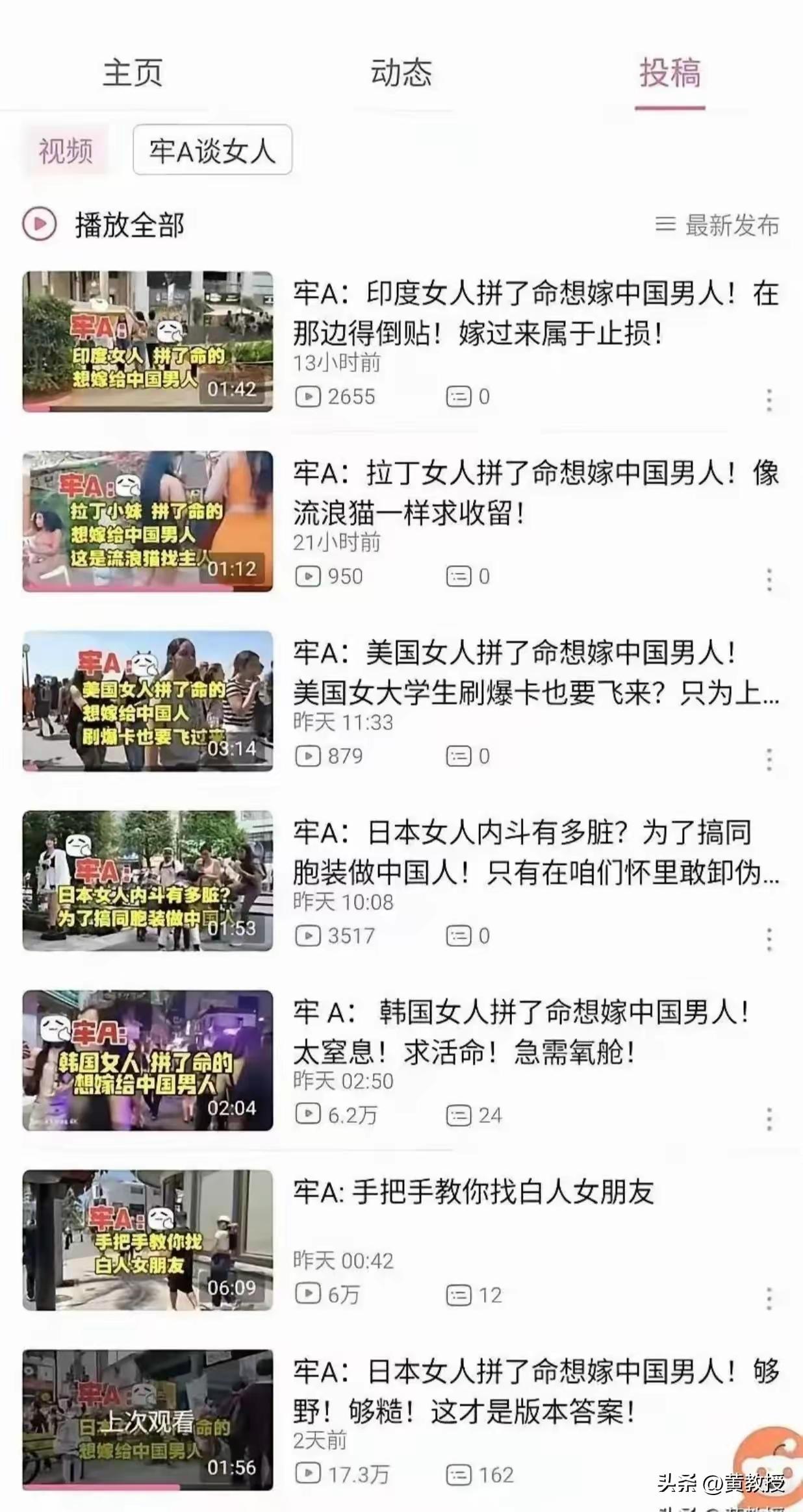Select the 牢A谈女人 collection filter

(x=212, y=150)
